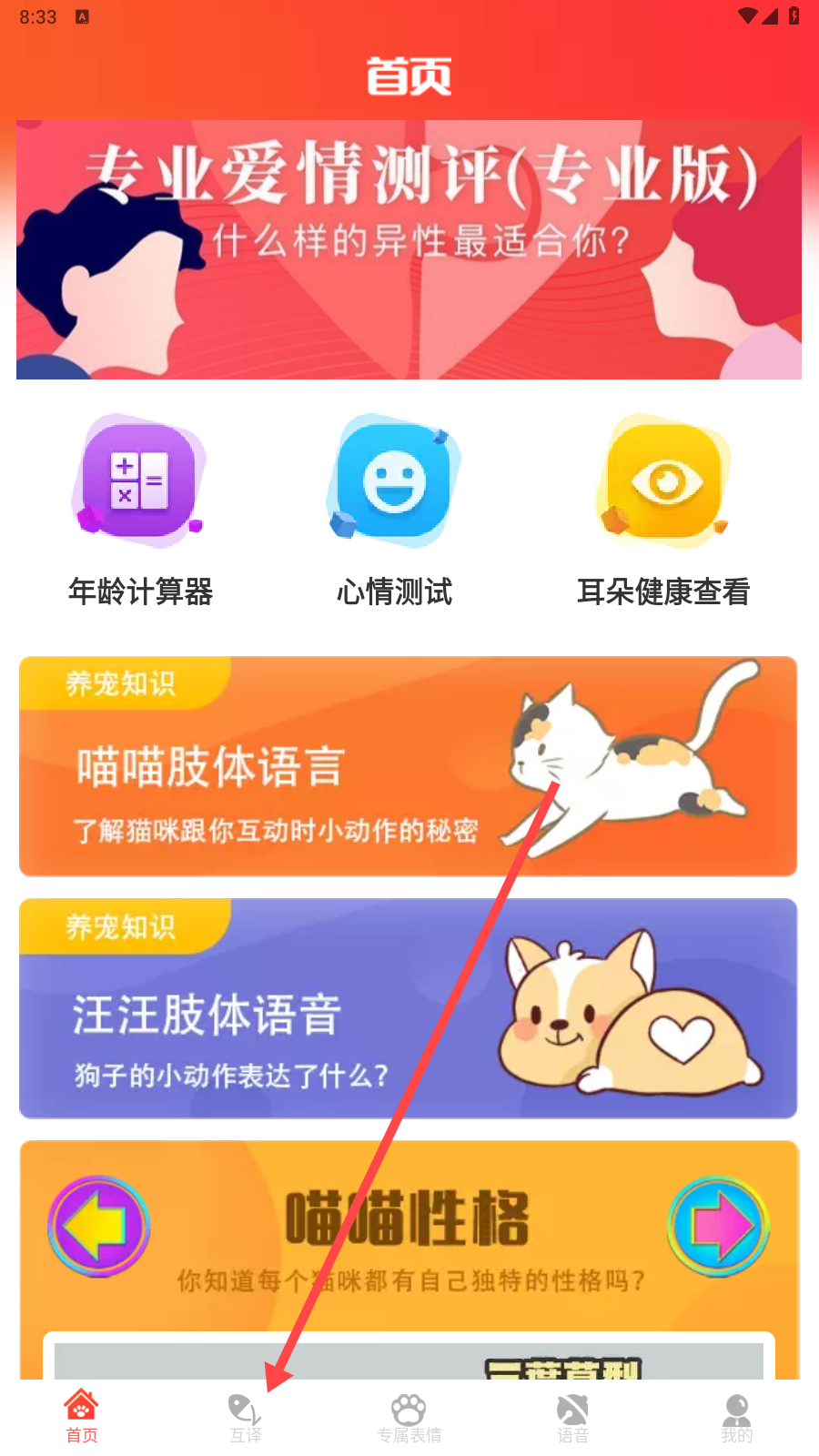The image size is (819, 1456).
Task: Launch the 心情测试 feature
Action: point(394,510)
